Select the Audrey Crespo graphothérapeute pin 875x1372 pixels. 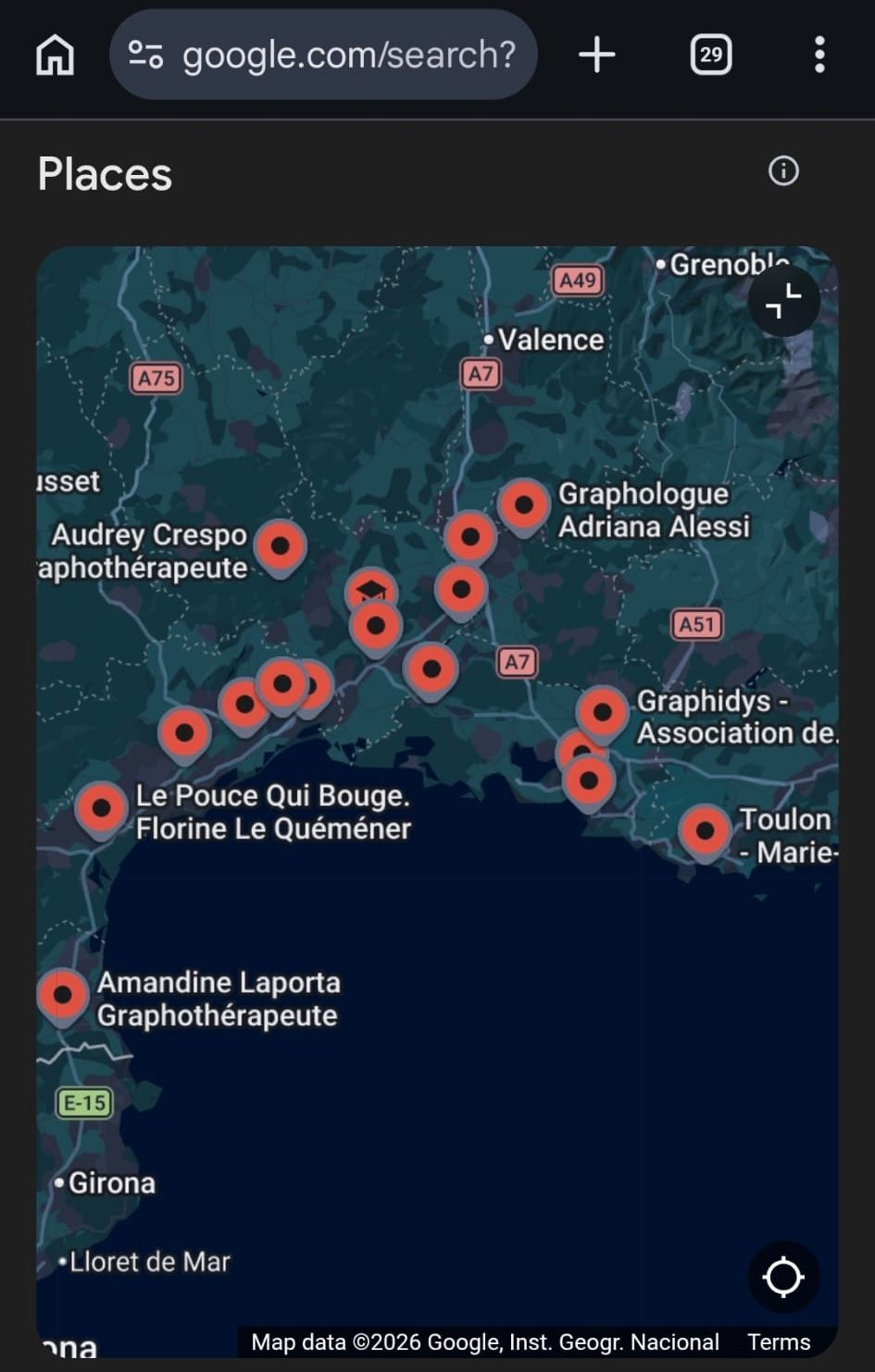click(281, 546)
